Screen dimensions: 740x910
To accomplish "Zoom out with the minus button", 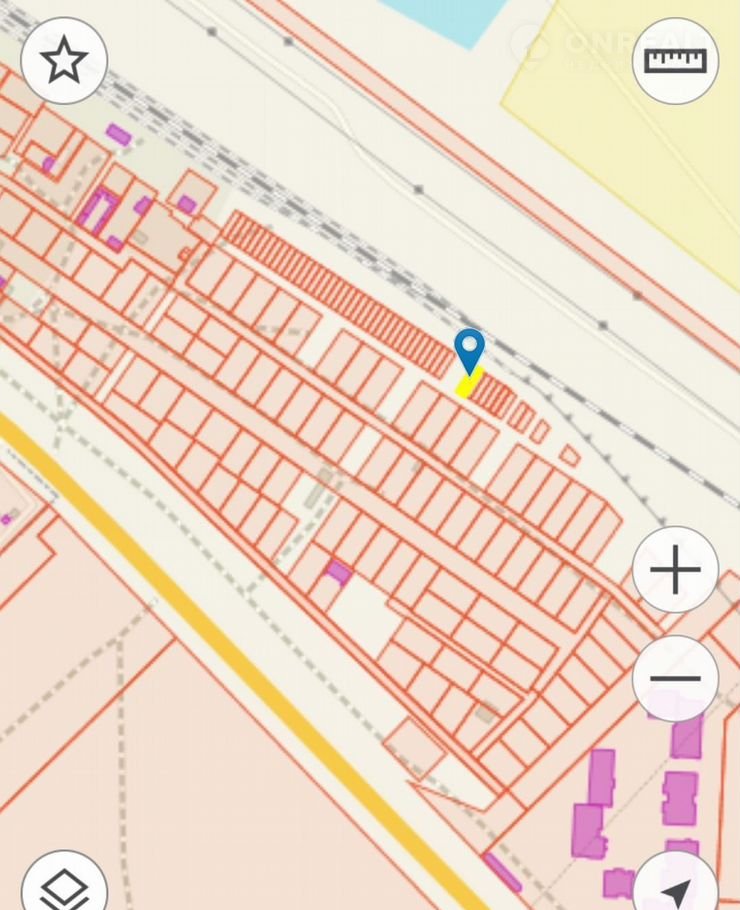I will [x=675, y=678].
